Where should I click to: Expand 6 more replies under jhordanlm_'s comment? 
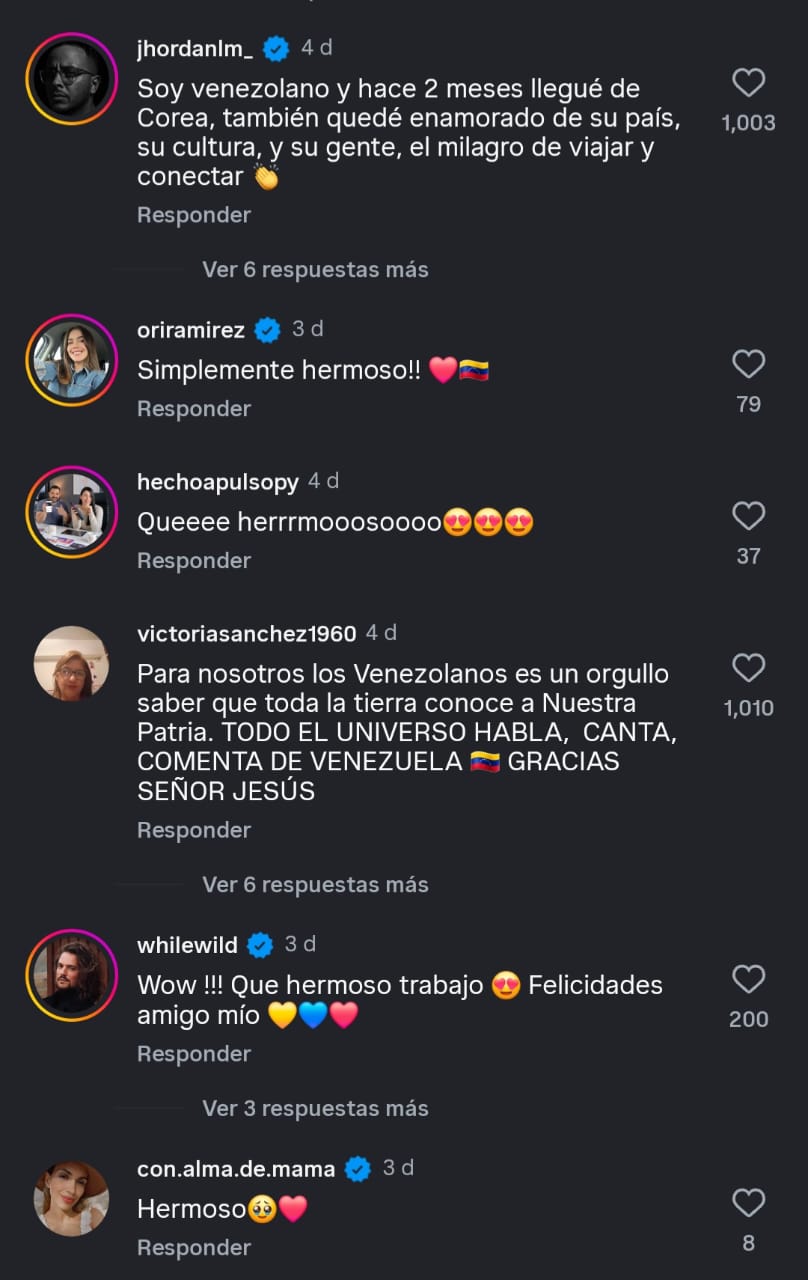coord(315,270)
